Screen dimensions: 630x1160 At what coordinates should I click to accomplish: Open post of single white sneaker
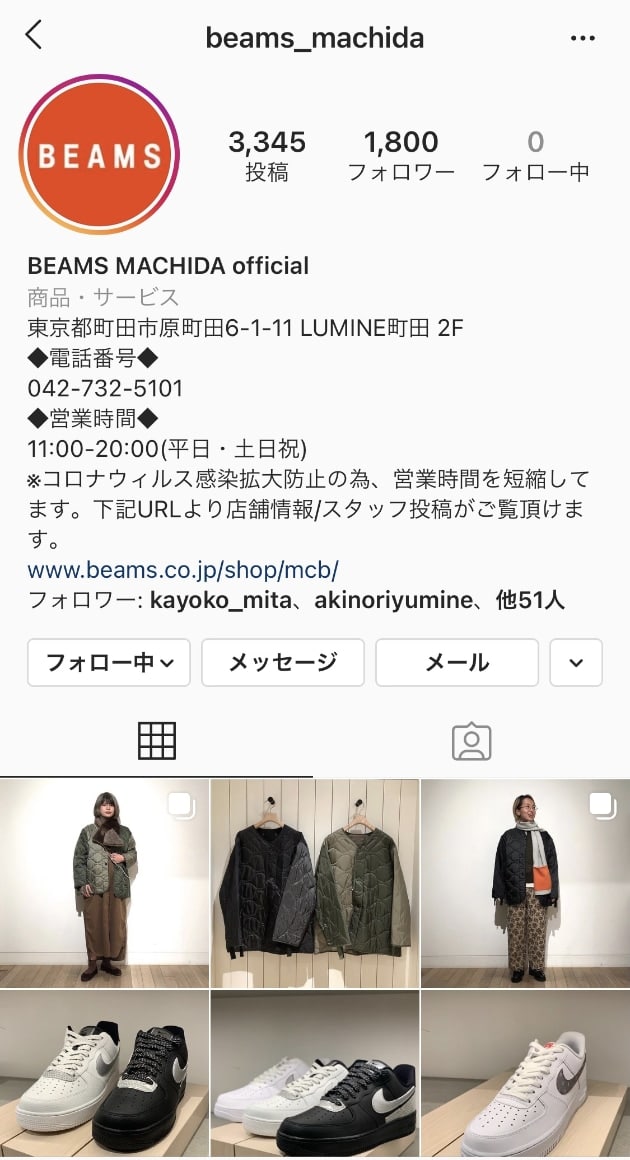pyautogui.click(x=525, y=1075)
